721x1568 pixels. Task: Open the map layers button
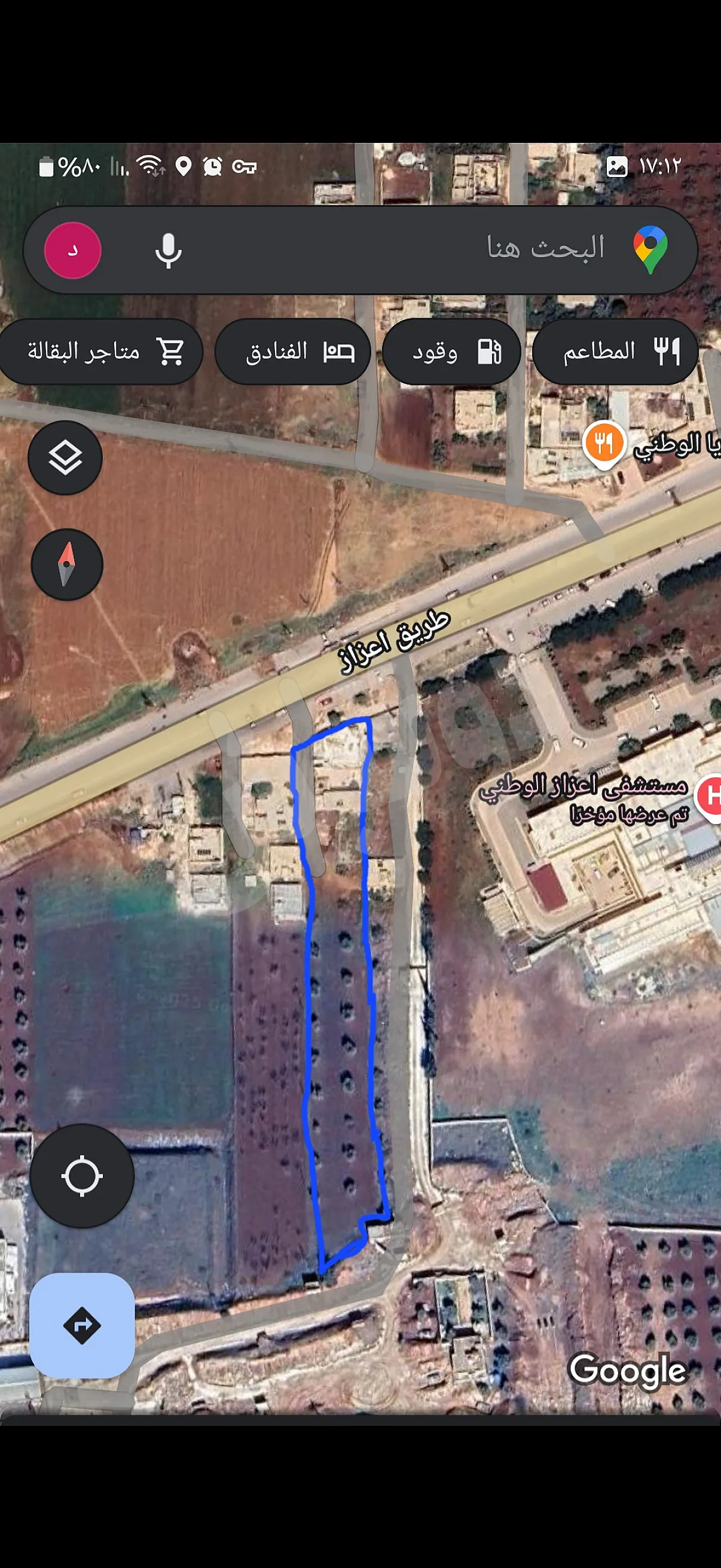click(65, 457)
